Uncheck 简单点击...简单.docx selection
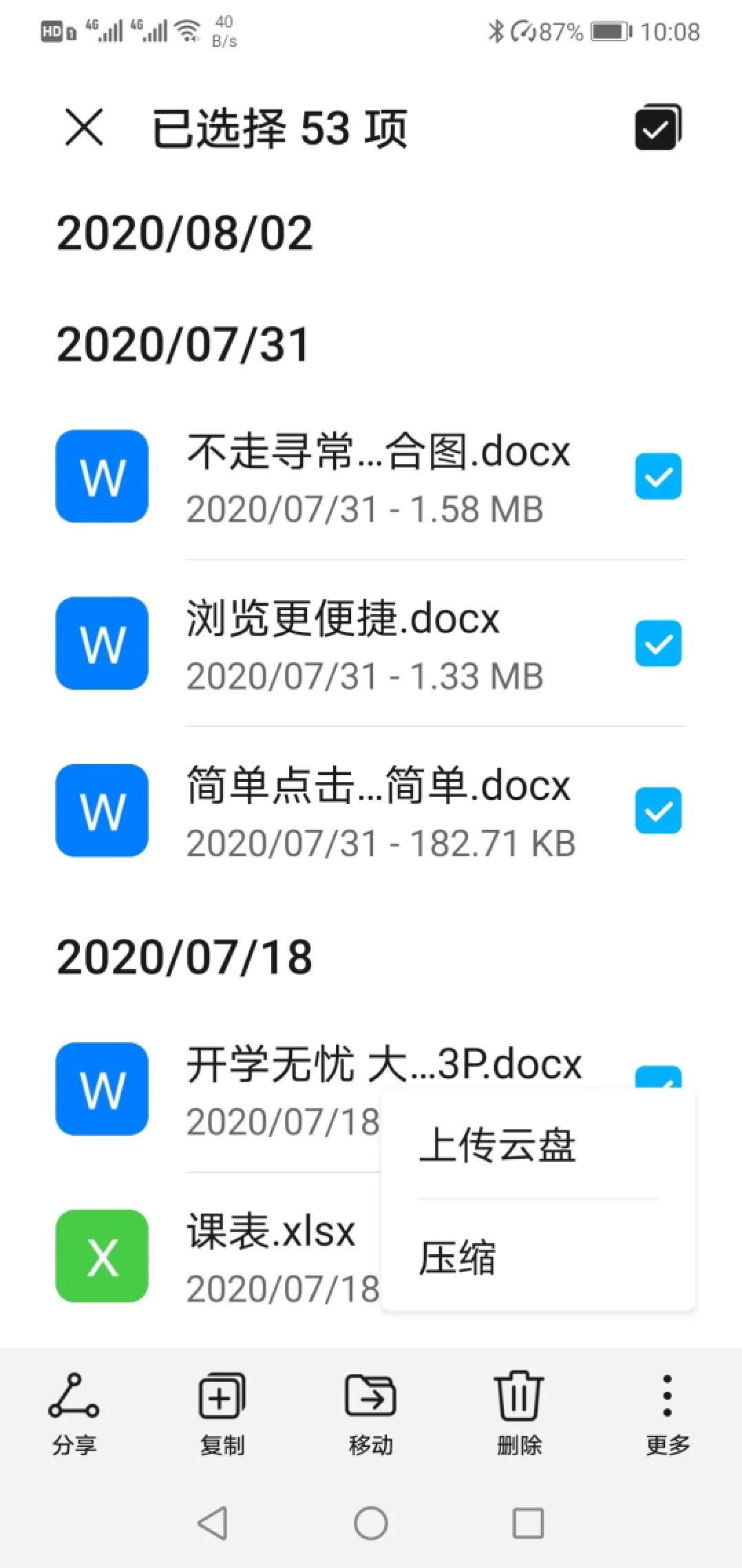Viewport: 742px width, 1568px height. [x=658, y=811]
